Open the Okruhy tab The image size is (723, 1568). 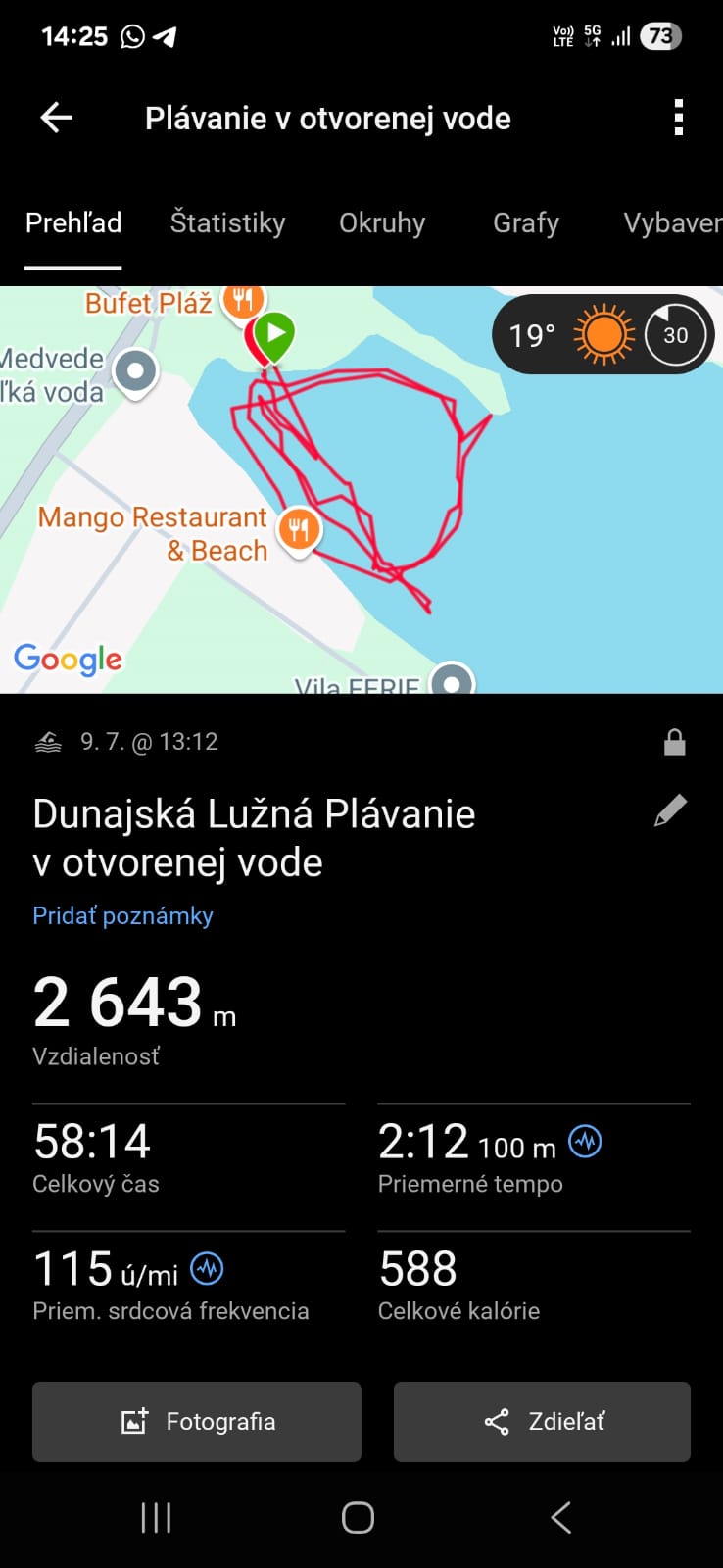click(382, 223)
